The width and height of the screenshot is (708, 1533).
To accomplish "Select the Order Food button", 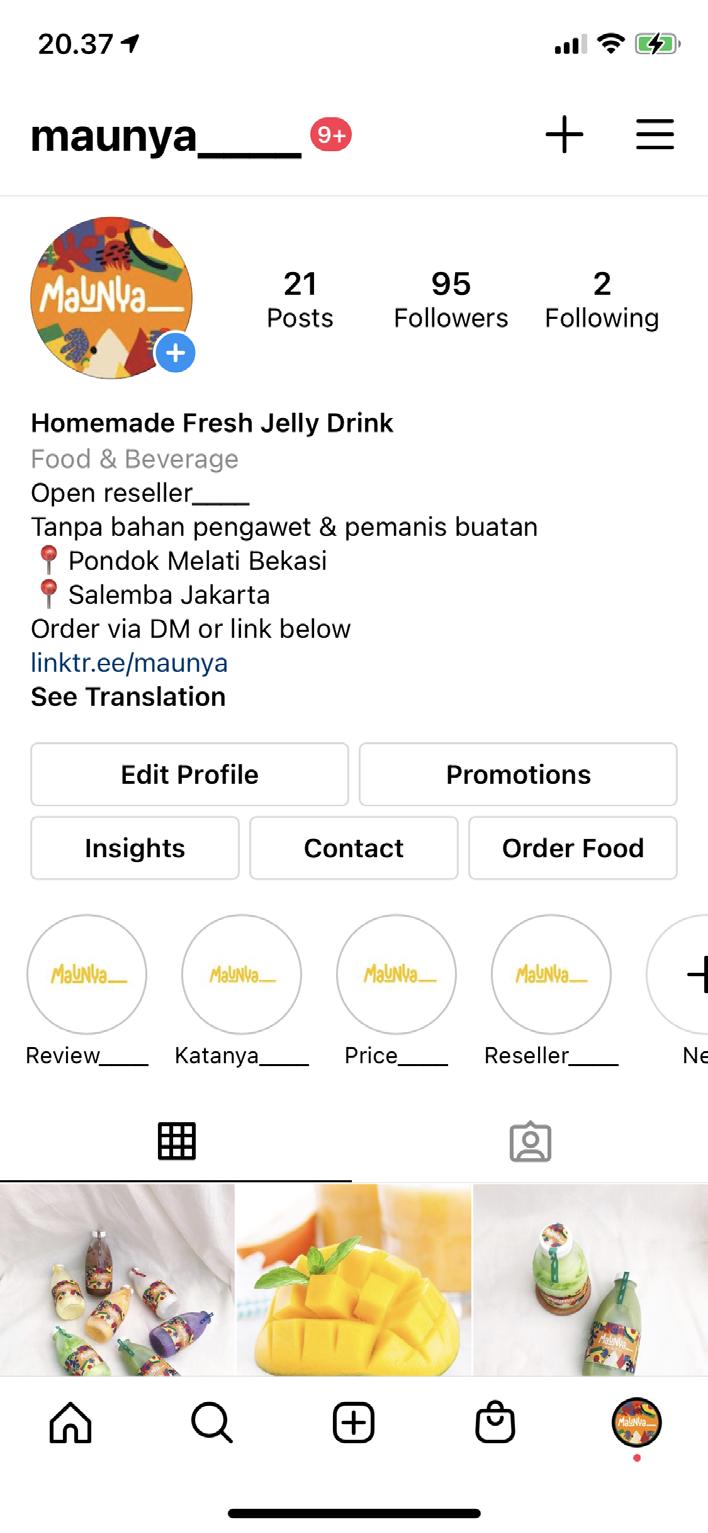I will [573, 848].
